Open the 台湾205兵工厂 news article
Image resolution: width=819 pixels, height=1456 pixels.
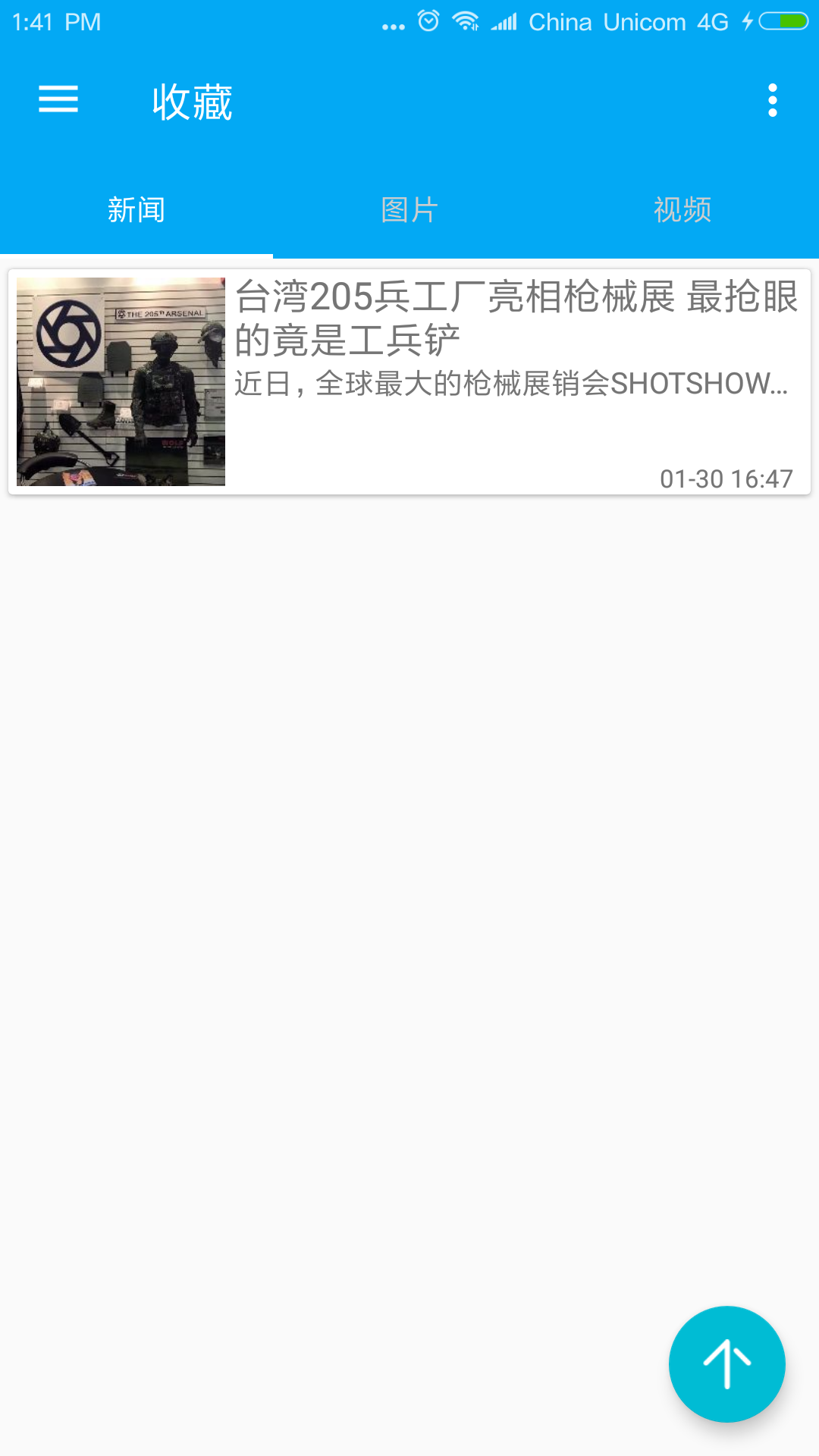[409, 381]
